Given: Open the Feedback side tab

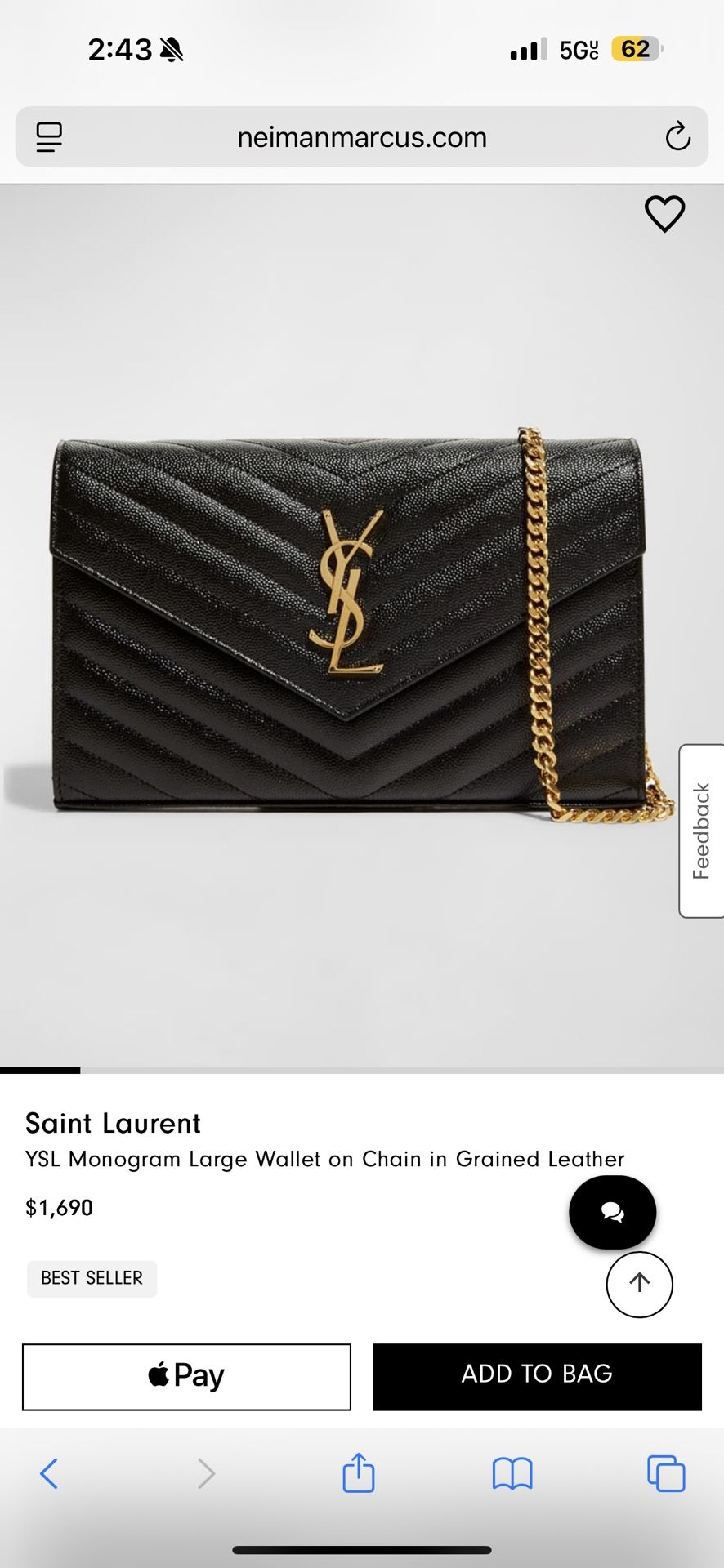Looking at the screenshot, I should [x=701, y=831].
